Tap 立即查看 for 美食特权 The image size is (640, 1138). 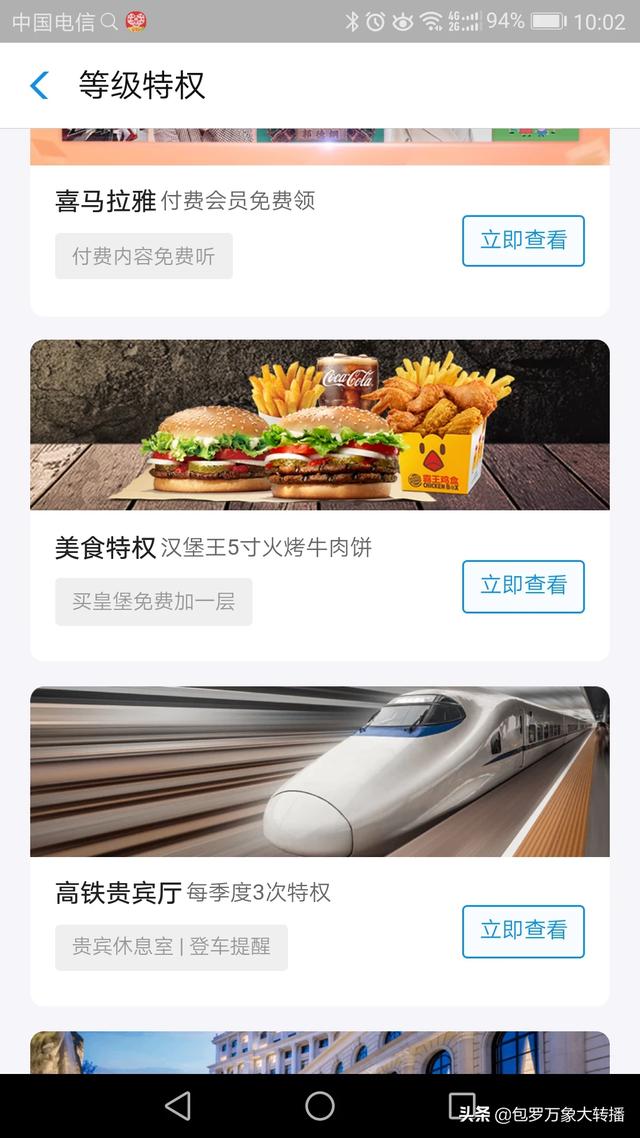(x=523, y=586)
